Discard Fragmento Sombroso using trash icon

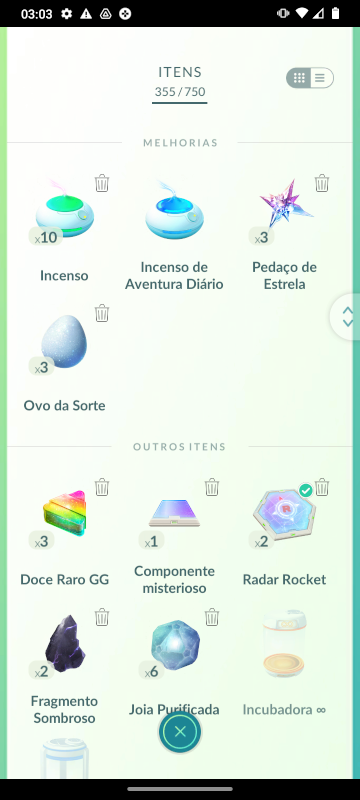(102, 617)
